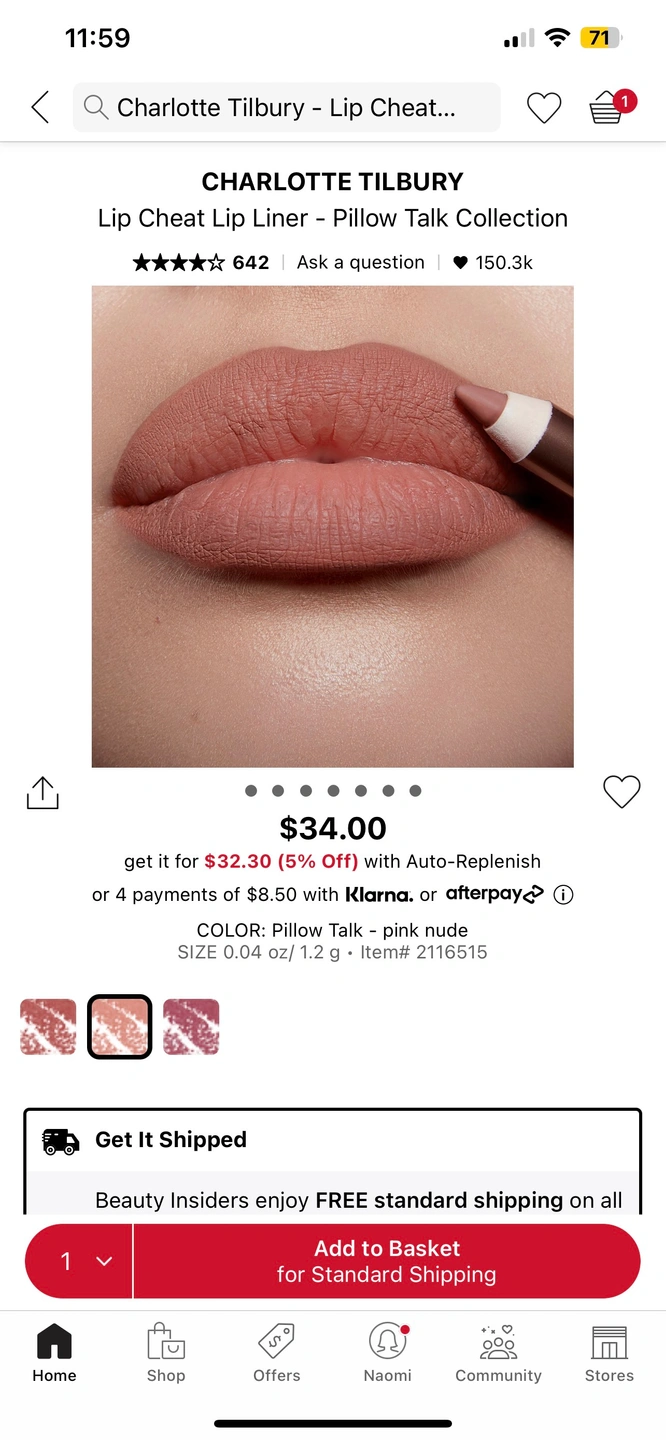Share this lip liner product
This screenshot has height=1440, width=666.
[42, 793]
